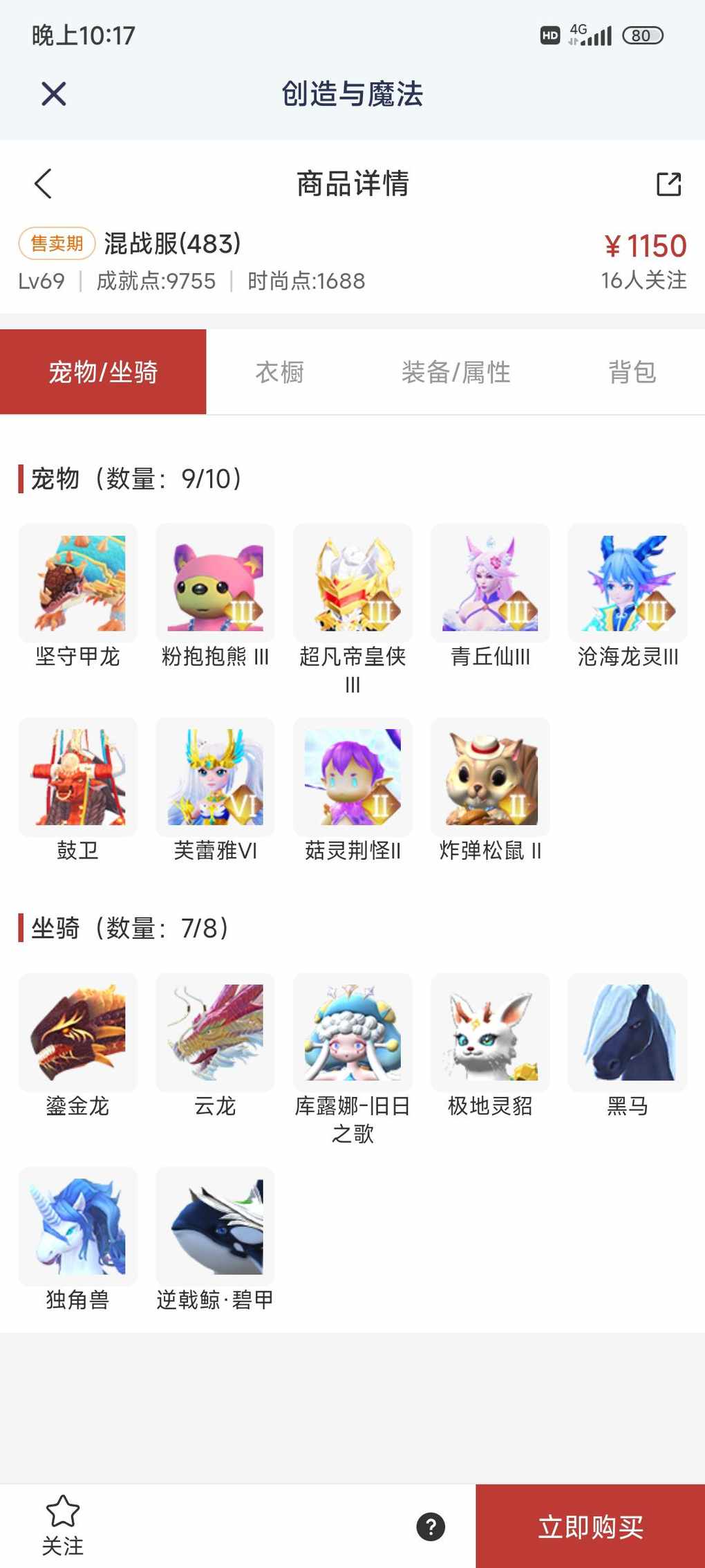View the 独角兽 mount

point(78,1226)
